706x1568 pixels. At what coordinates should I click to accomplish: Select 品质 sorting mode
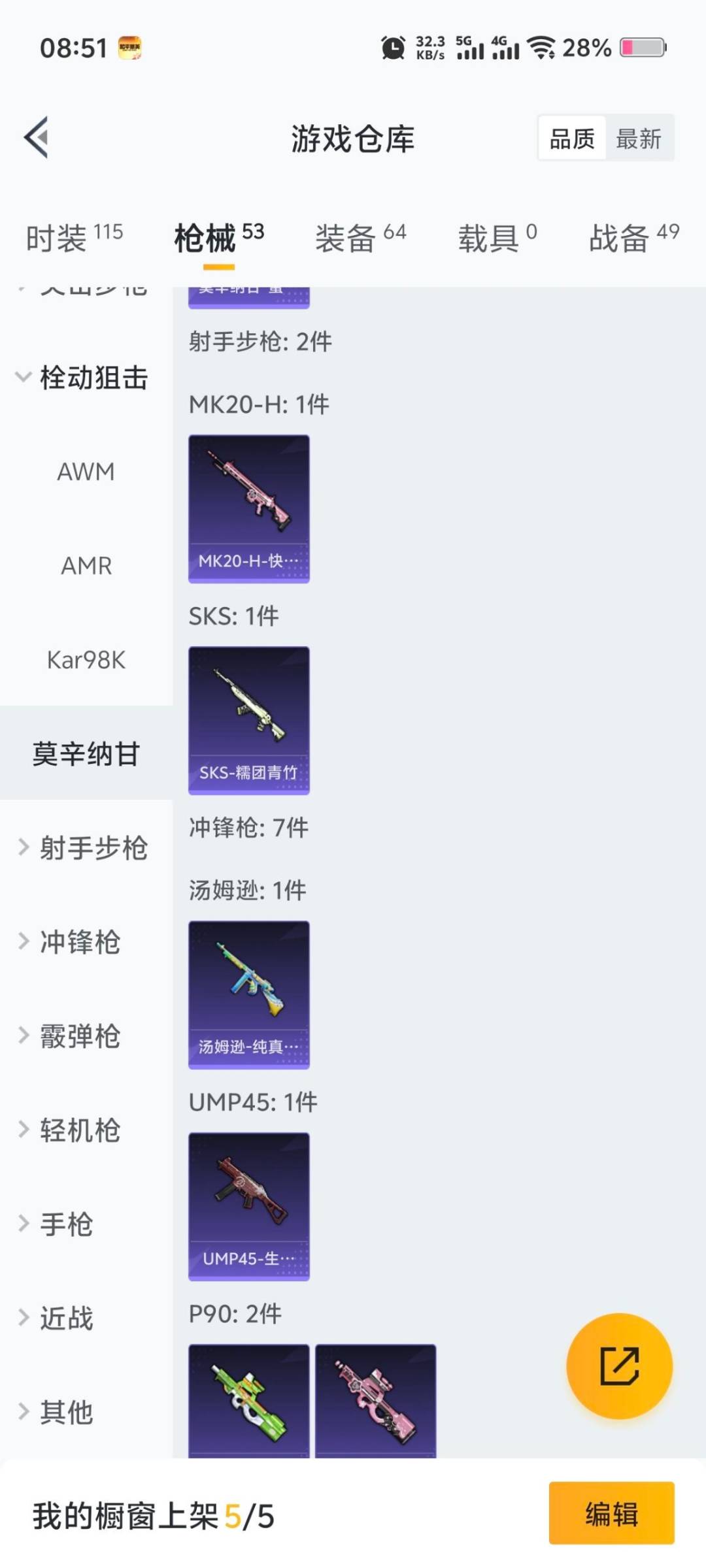[x=571, y=138]
